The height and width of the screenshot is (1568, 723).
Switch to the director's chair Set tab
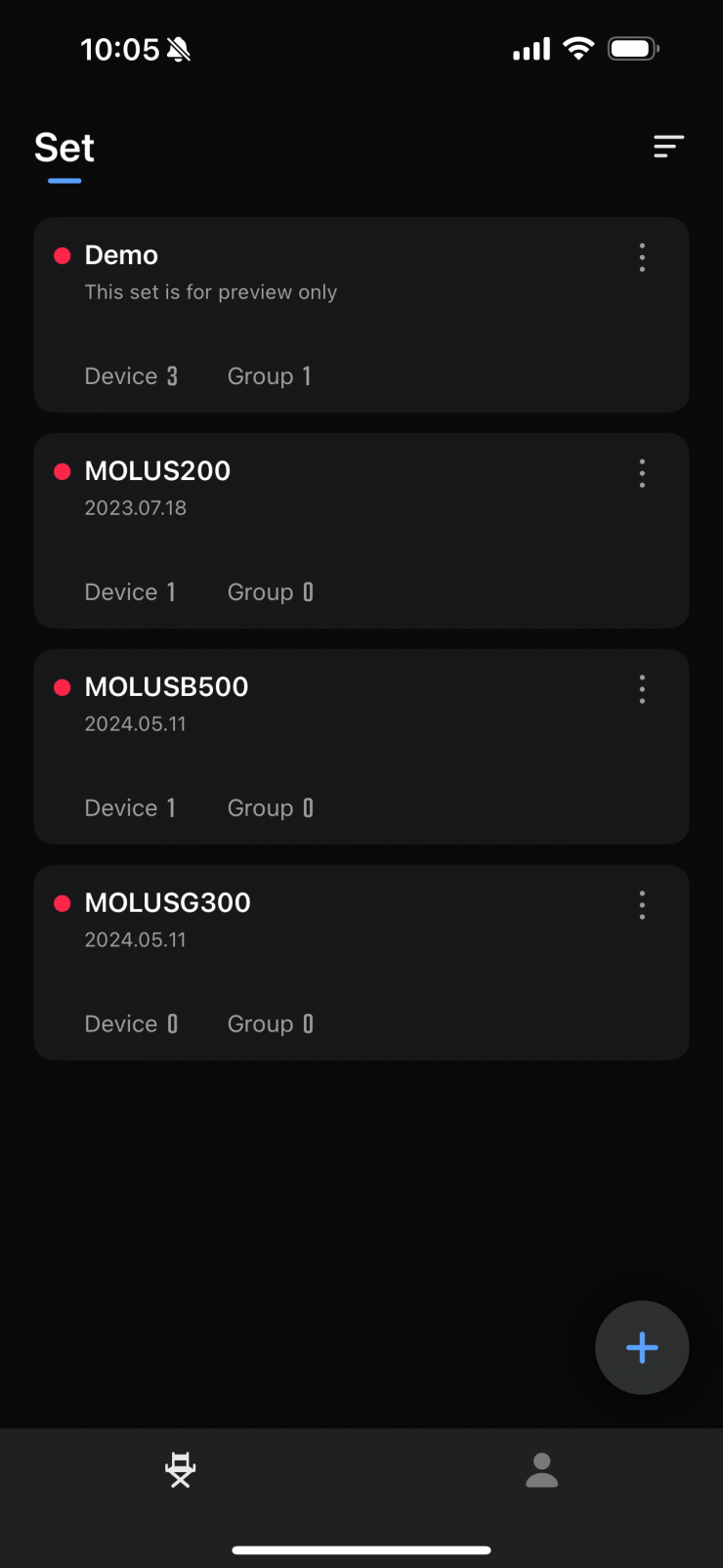181,1469
